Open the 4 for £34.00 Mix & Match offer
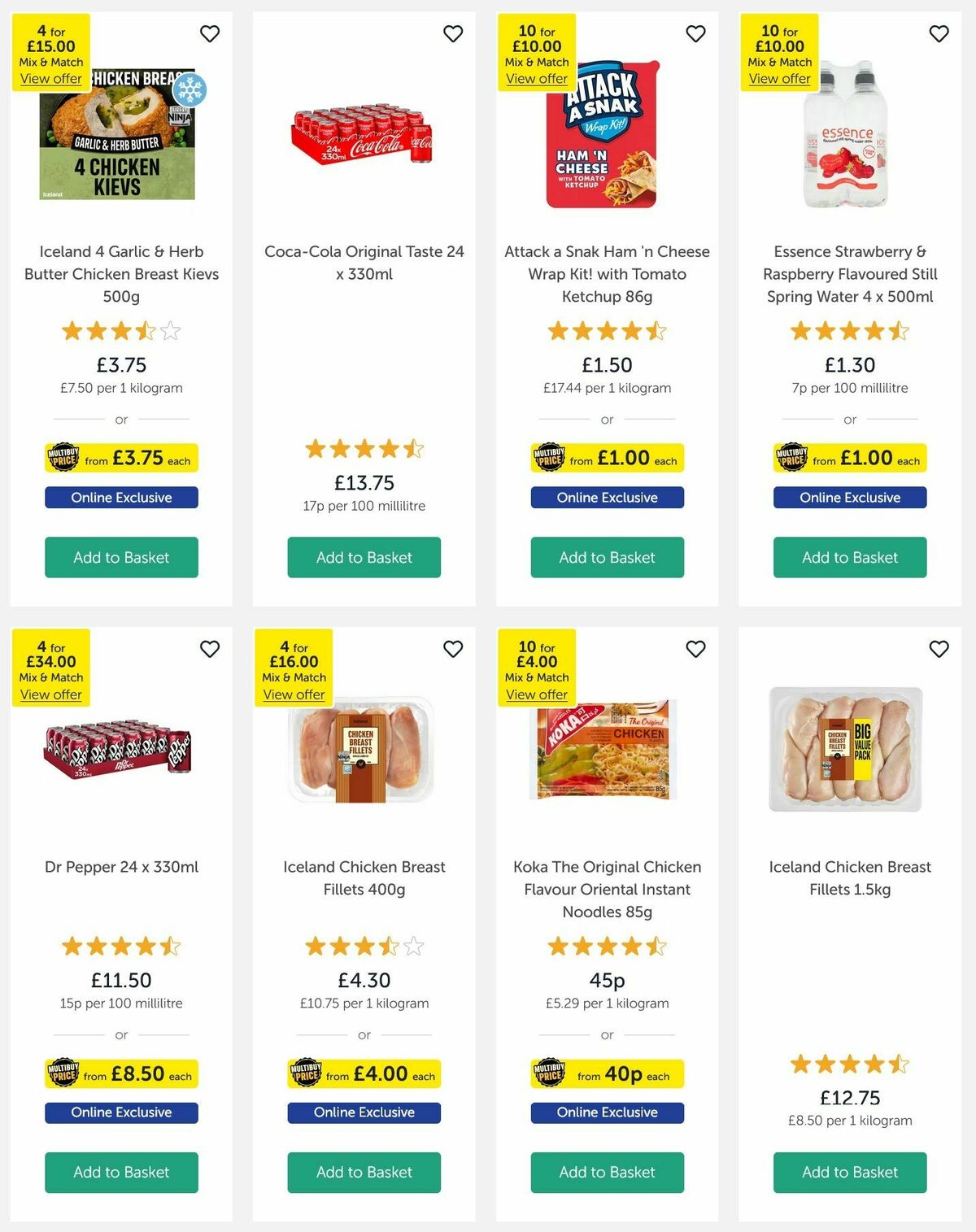 50,694
